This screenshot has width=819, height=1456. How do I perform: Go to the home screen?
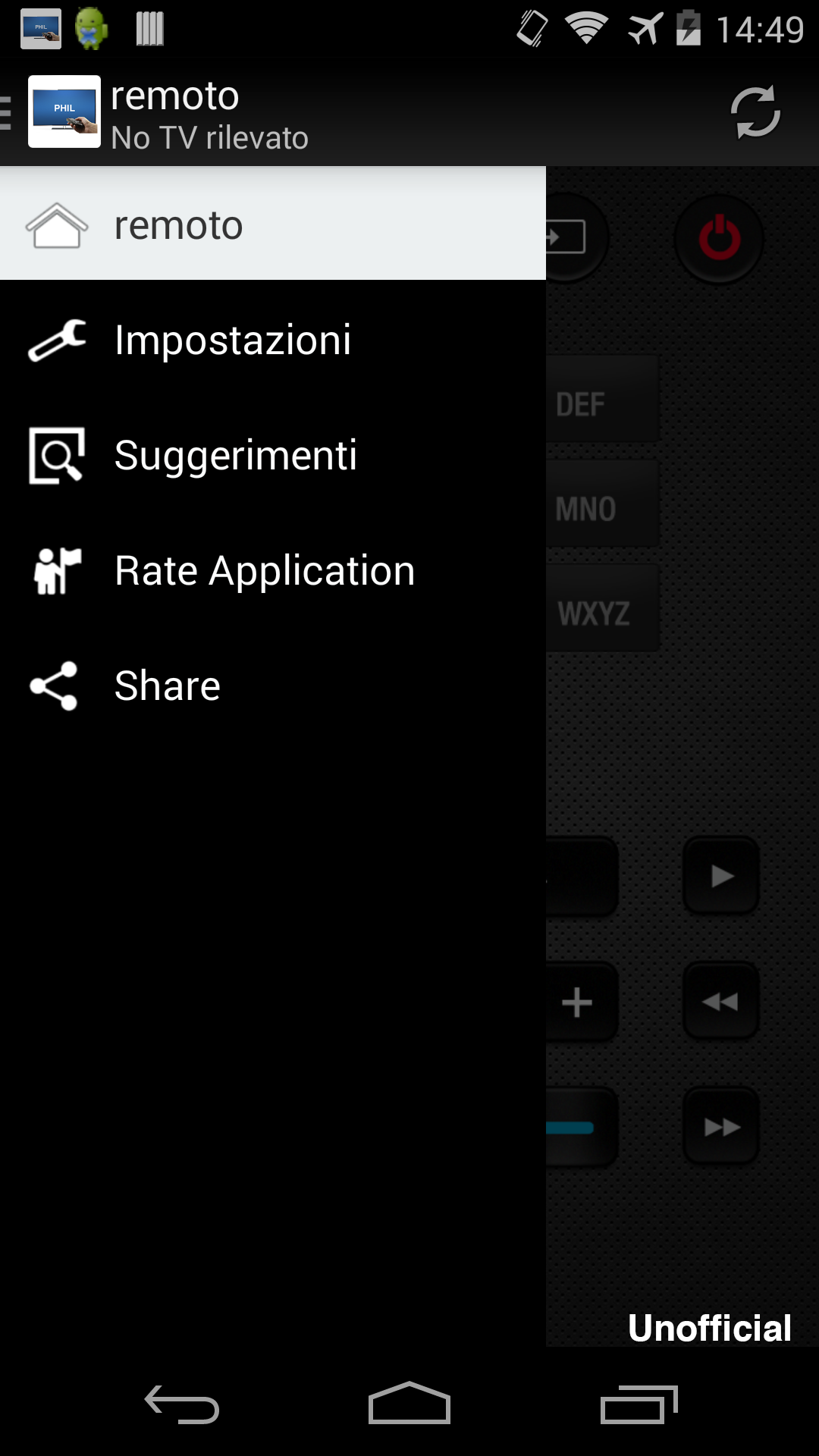[409, 1404]
